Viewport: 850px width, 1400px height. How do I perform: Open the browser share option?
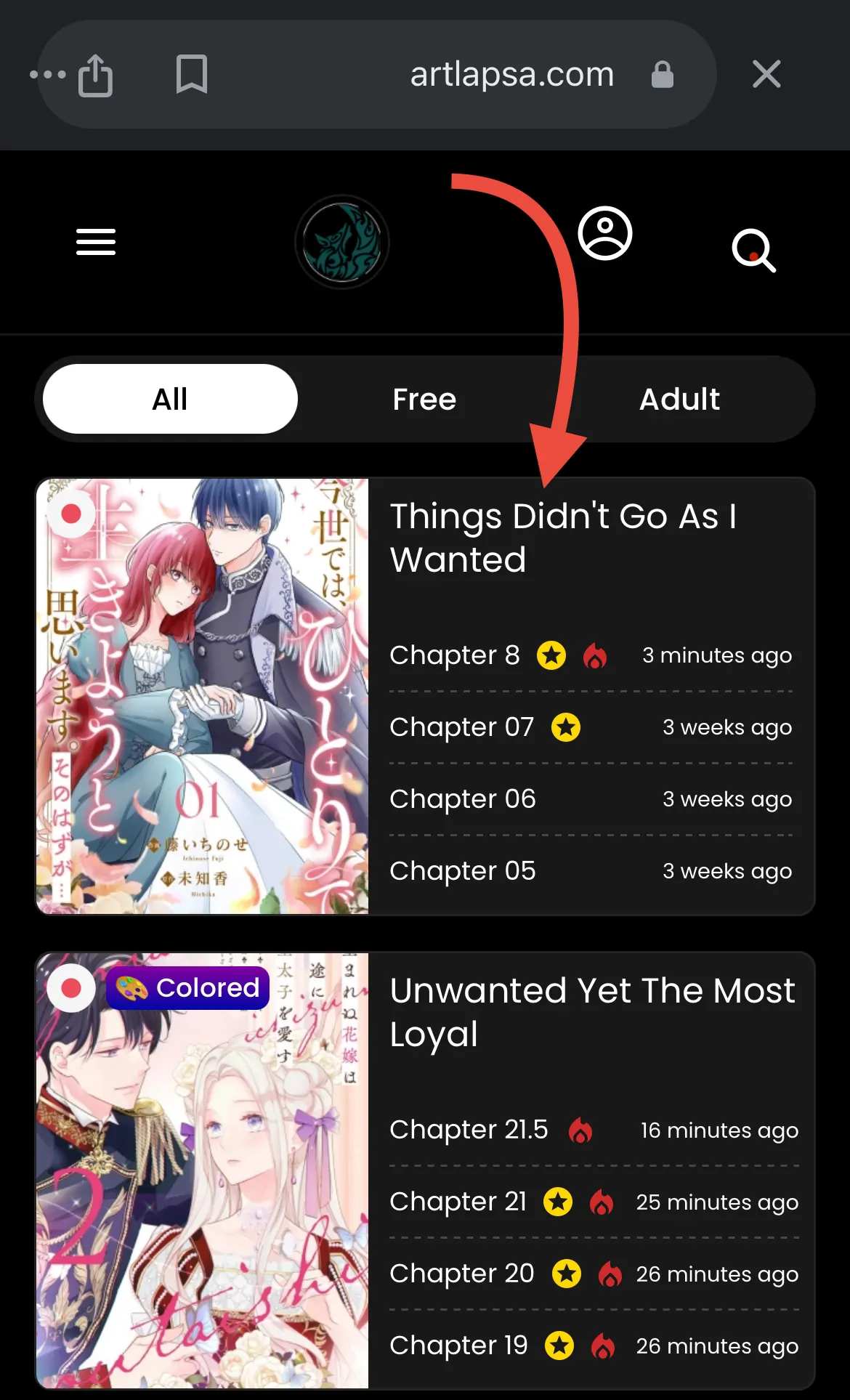click(95, 75)
